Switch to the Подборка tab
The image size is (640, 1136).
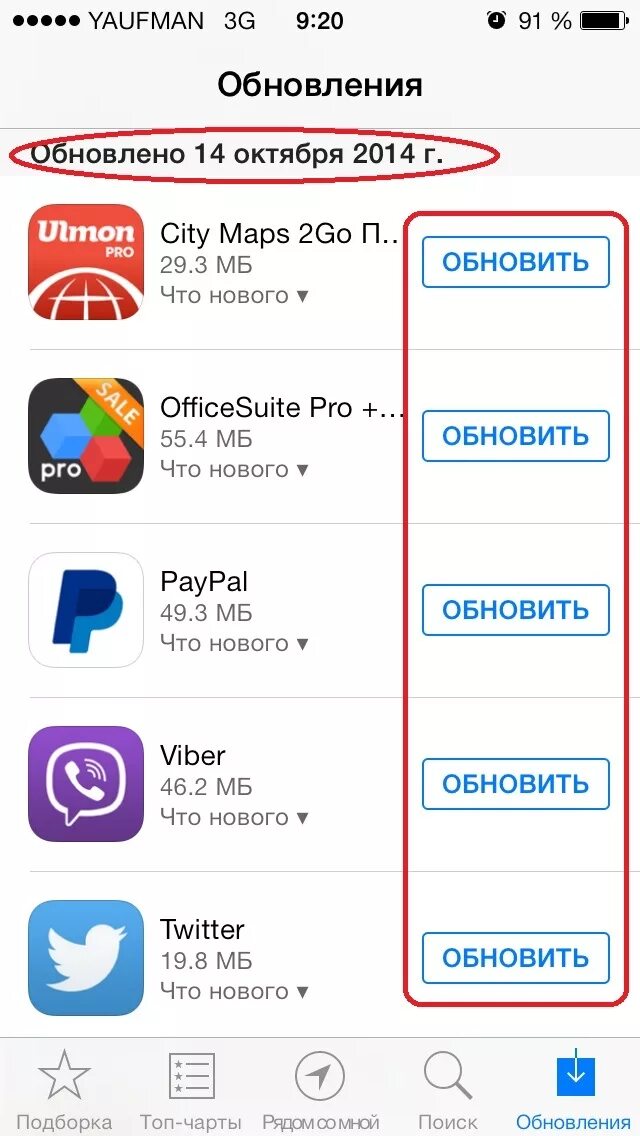coord(64,1088)
